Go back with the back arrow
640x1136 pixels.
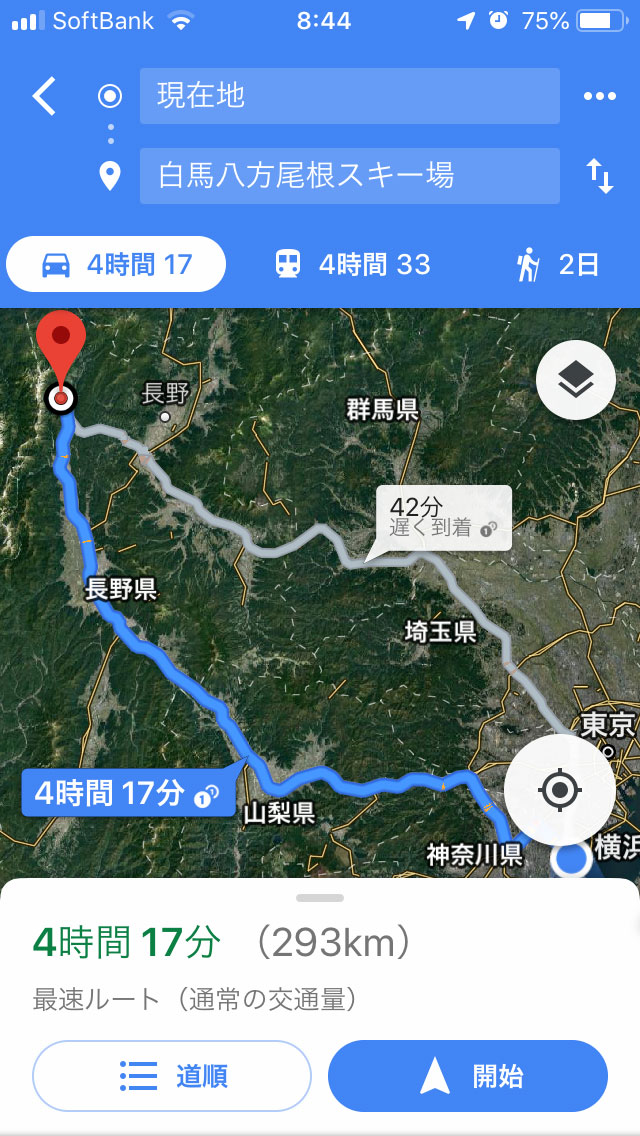tap(45, 96)
